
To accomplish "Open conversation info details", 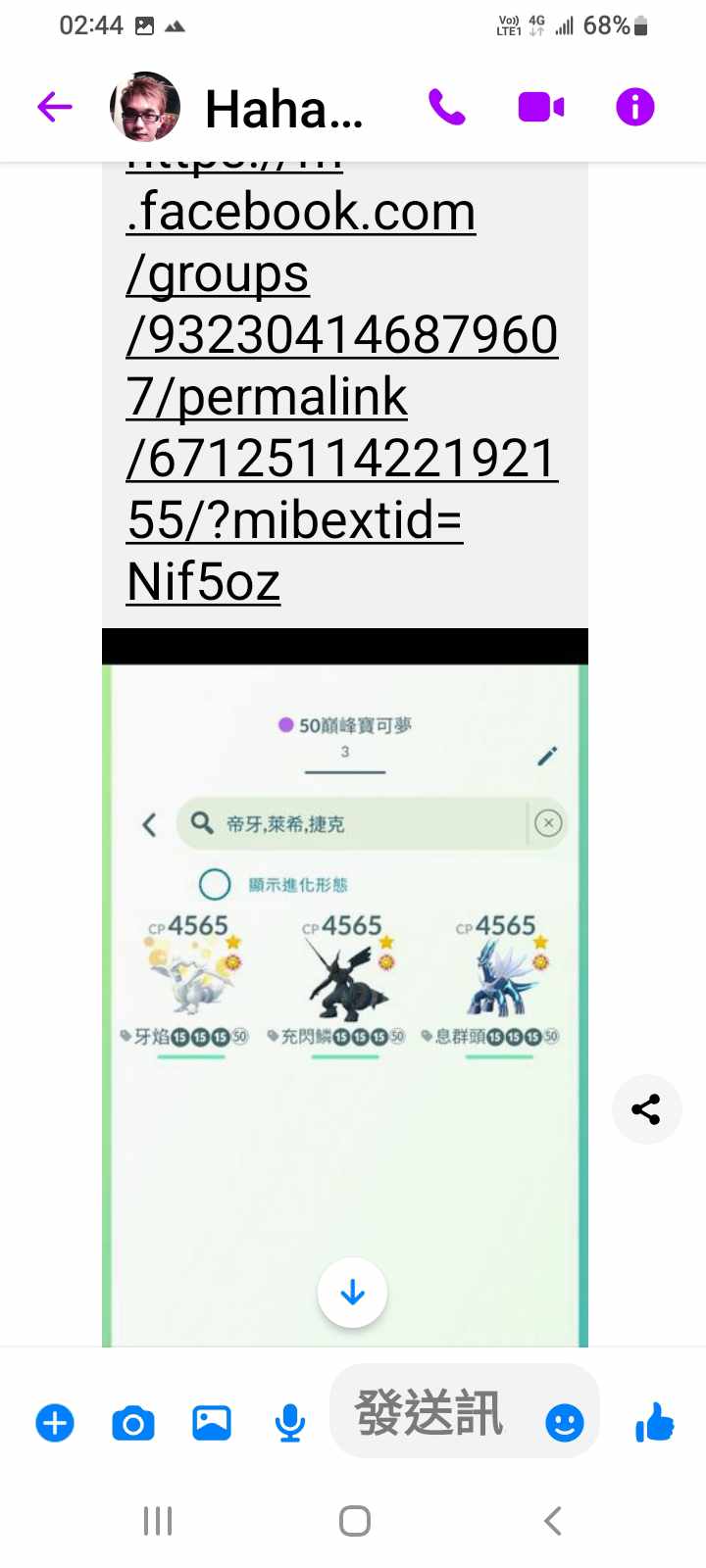I will click(x=634, y=107).
